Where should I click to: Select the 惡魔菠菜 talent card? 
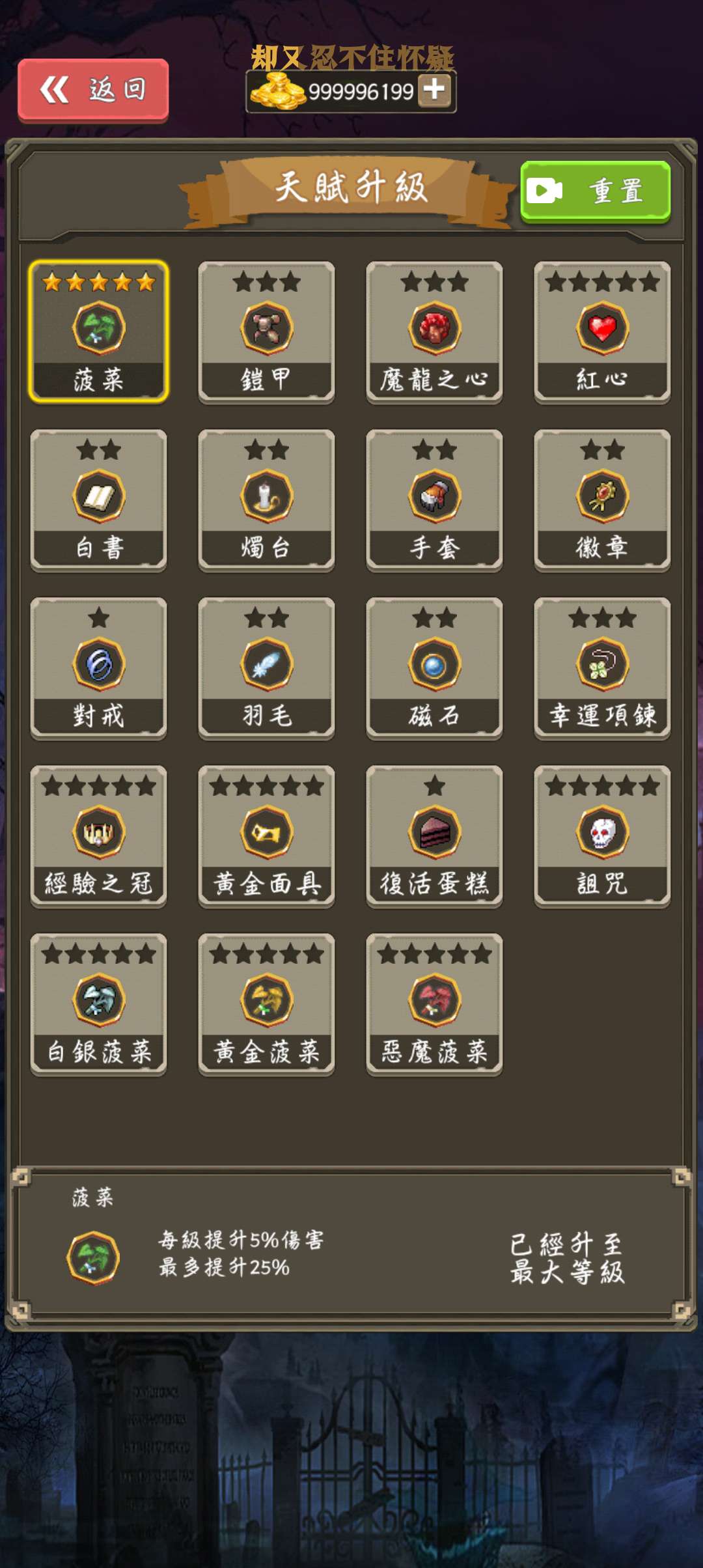click(434, 1004)
